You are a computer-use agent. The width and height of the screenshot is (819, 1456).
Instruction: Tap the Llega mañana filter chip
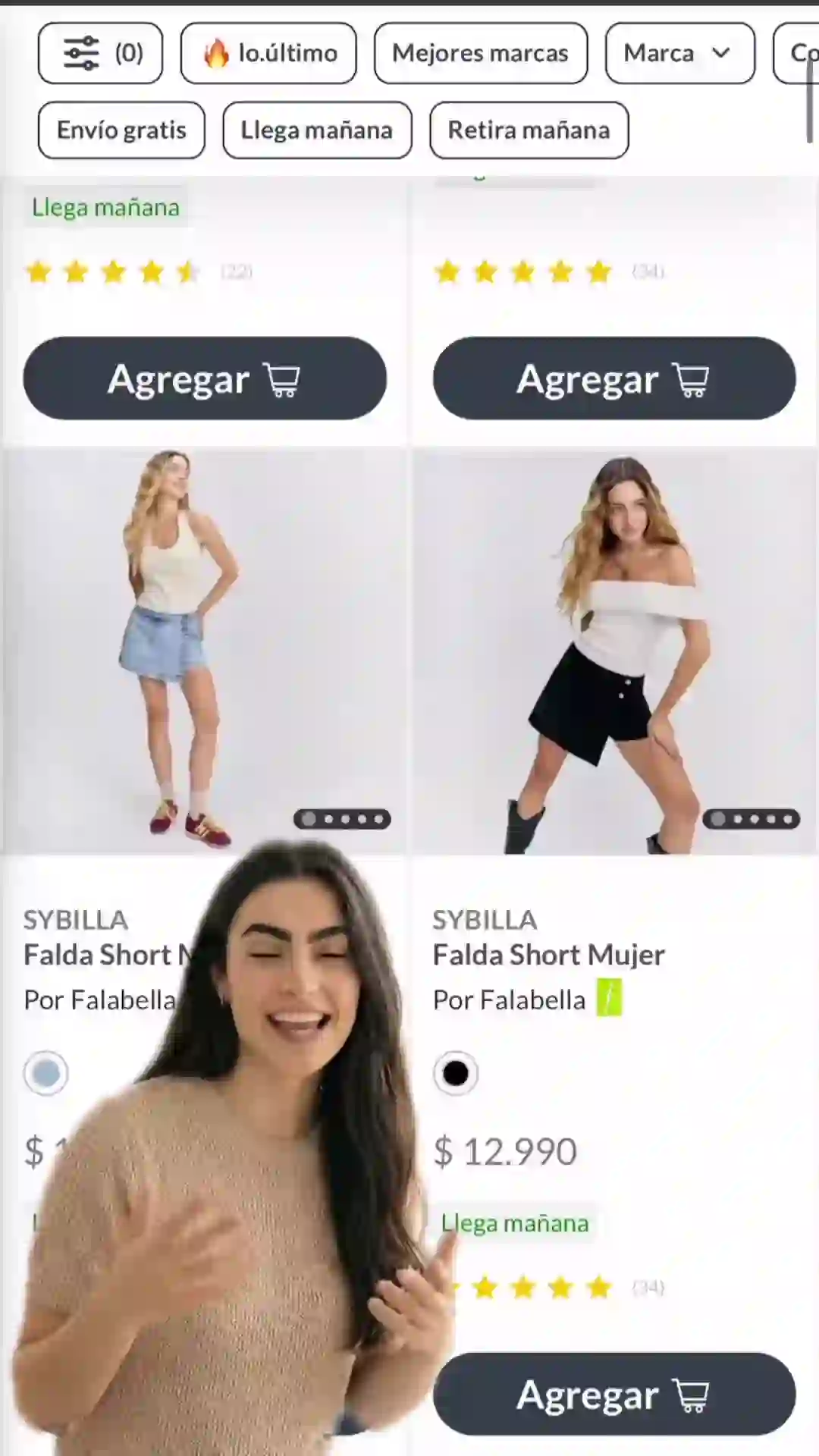317,130
